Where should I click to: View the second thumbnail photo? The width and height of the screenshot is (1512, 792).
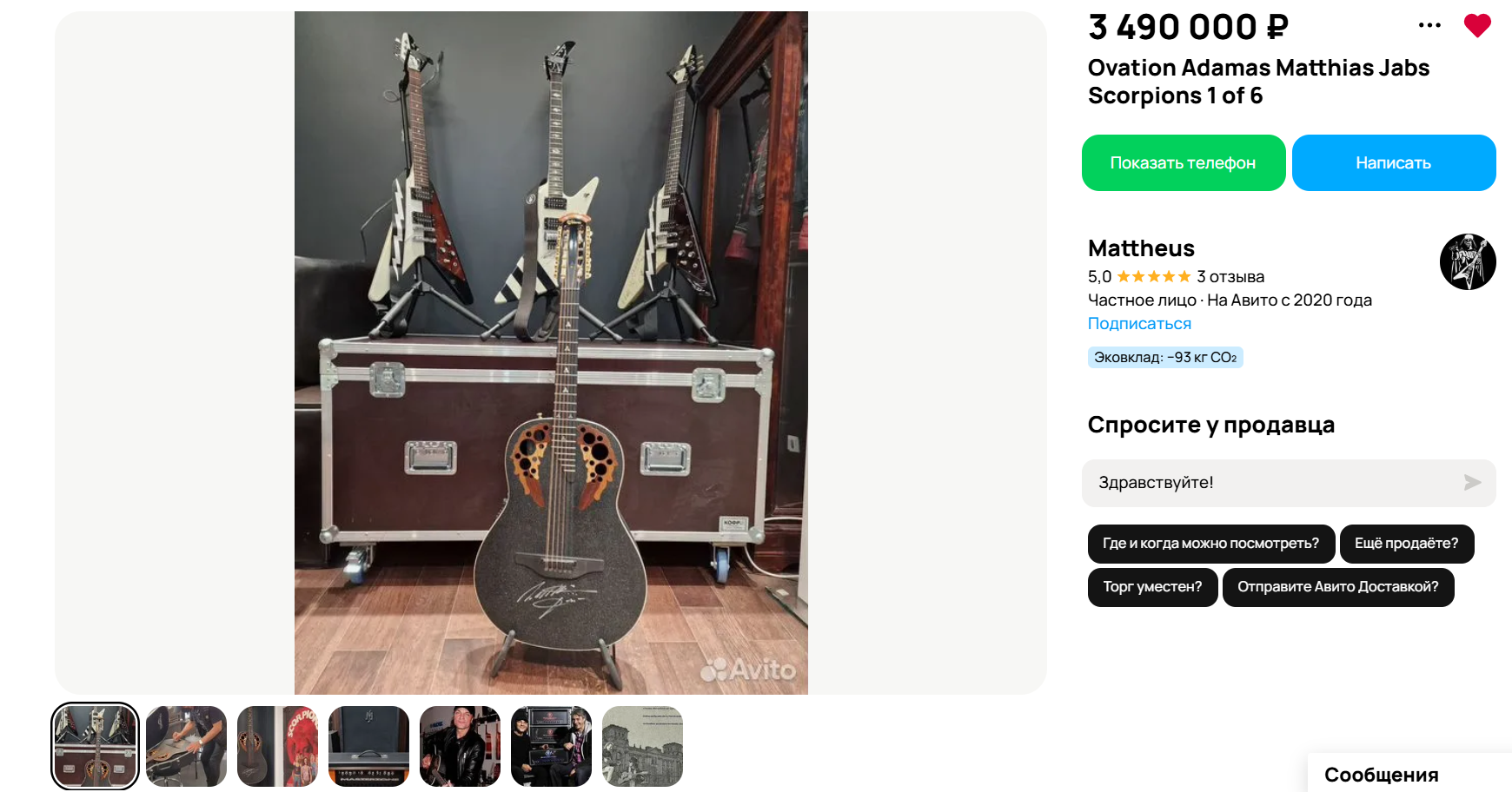pyautogui.click(x=186, y=746)
